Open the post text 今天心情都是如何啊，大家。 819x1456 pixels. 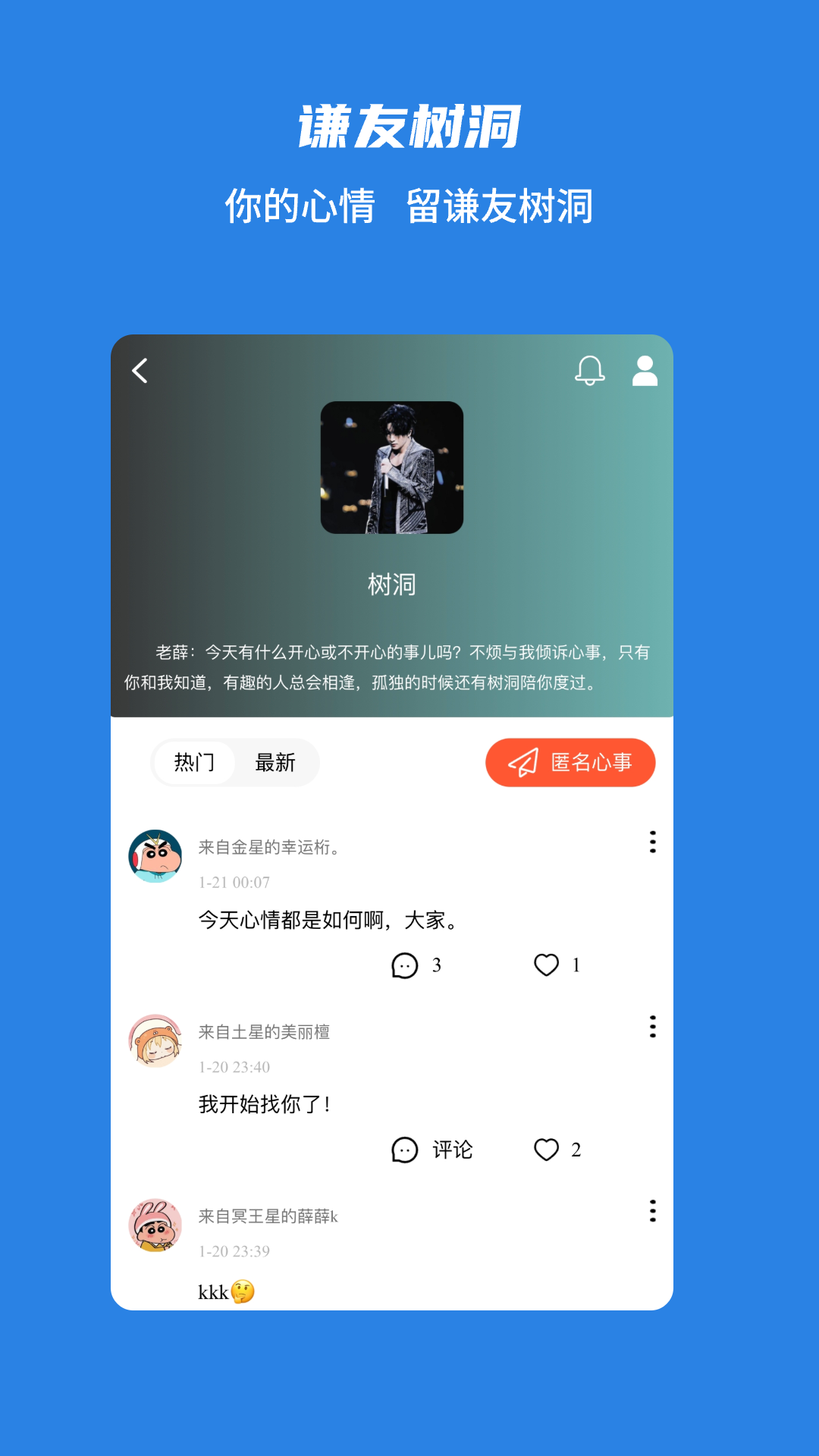(328, 920)
